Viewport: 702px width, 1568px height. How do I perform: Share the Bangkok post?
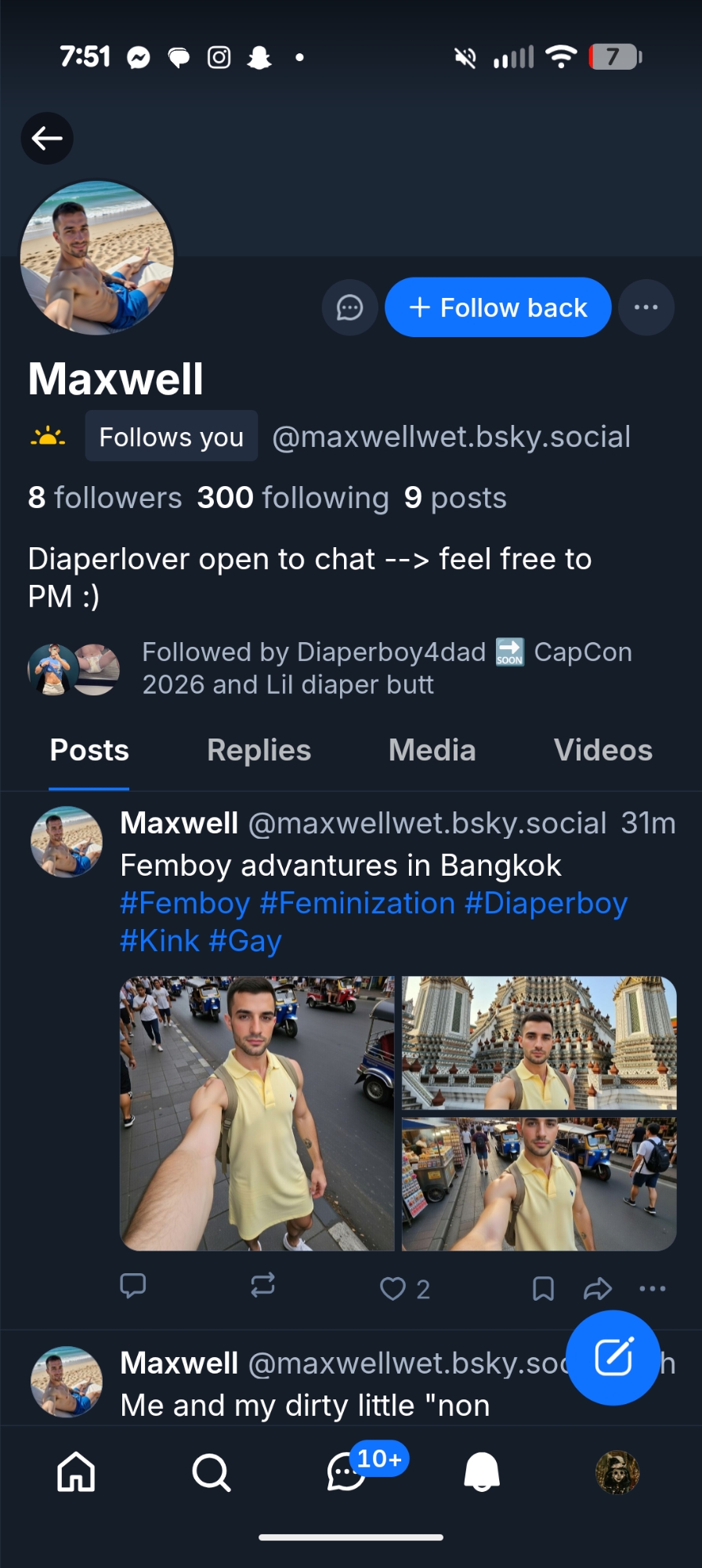pyautogui.click(x=597, y=1288)
